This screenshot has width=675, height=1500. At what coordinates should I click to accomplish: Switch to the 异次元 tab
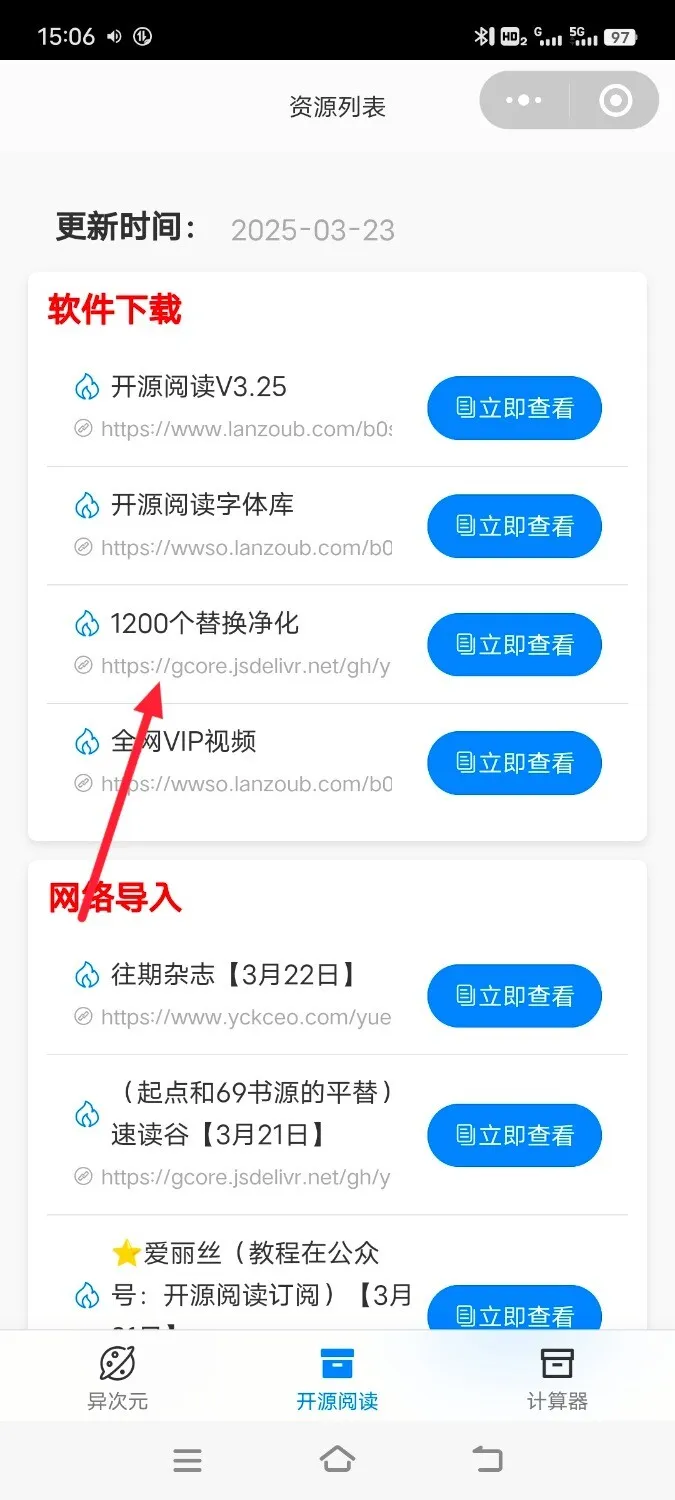click(117, 1377)
